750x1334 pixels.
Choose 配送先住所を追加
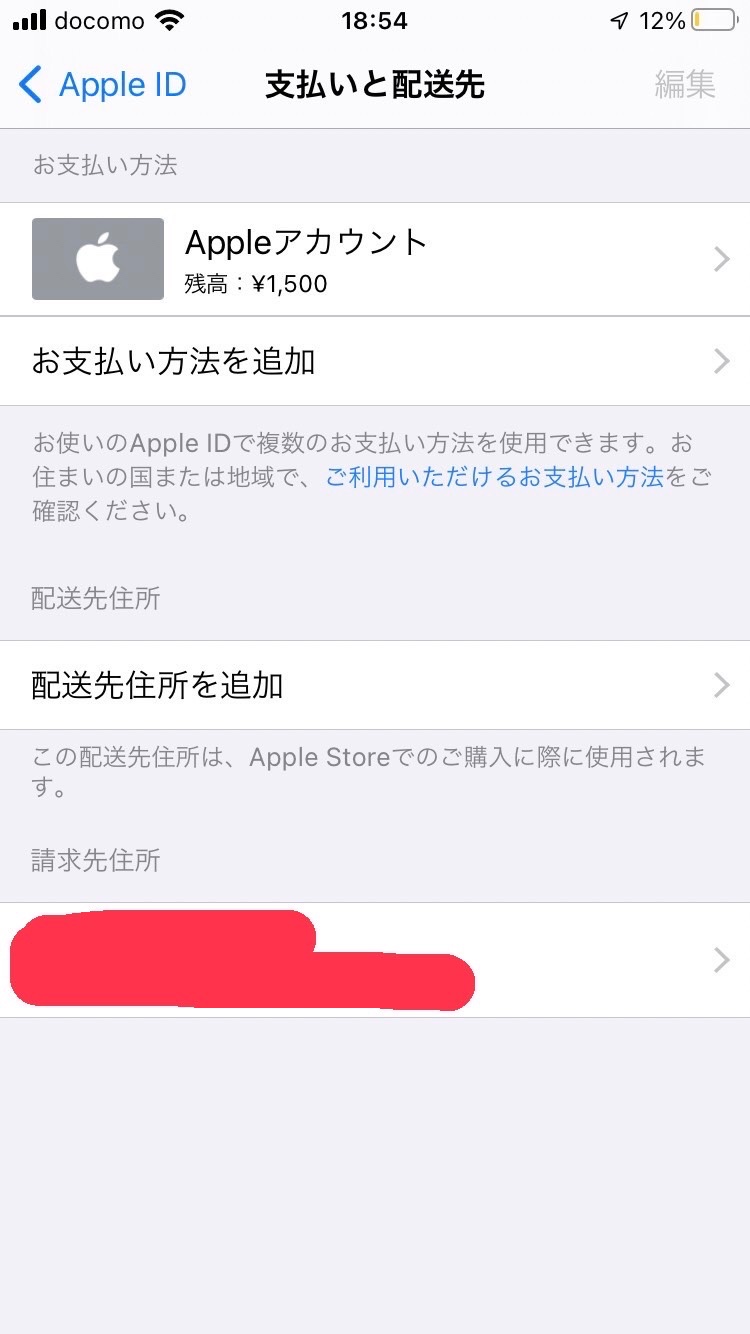[375, 685]
